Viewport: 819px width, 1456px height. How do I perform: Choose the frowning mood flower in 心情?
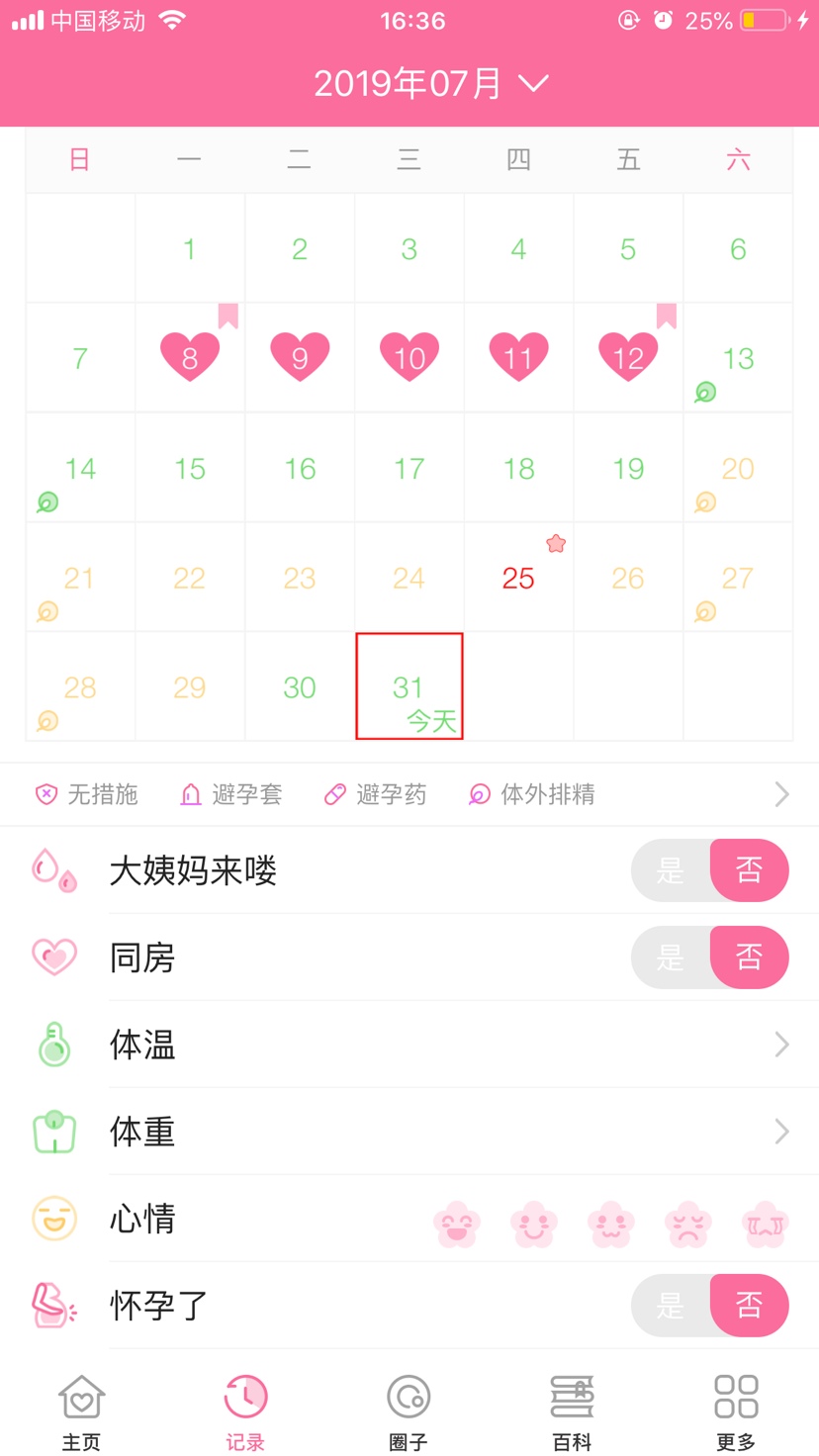coord(688,1225)
